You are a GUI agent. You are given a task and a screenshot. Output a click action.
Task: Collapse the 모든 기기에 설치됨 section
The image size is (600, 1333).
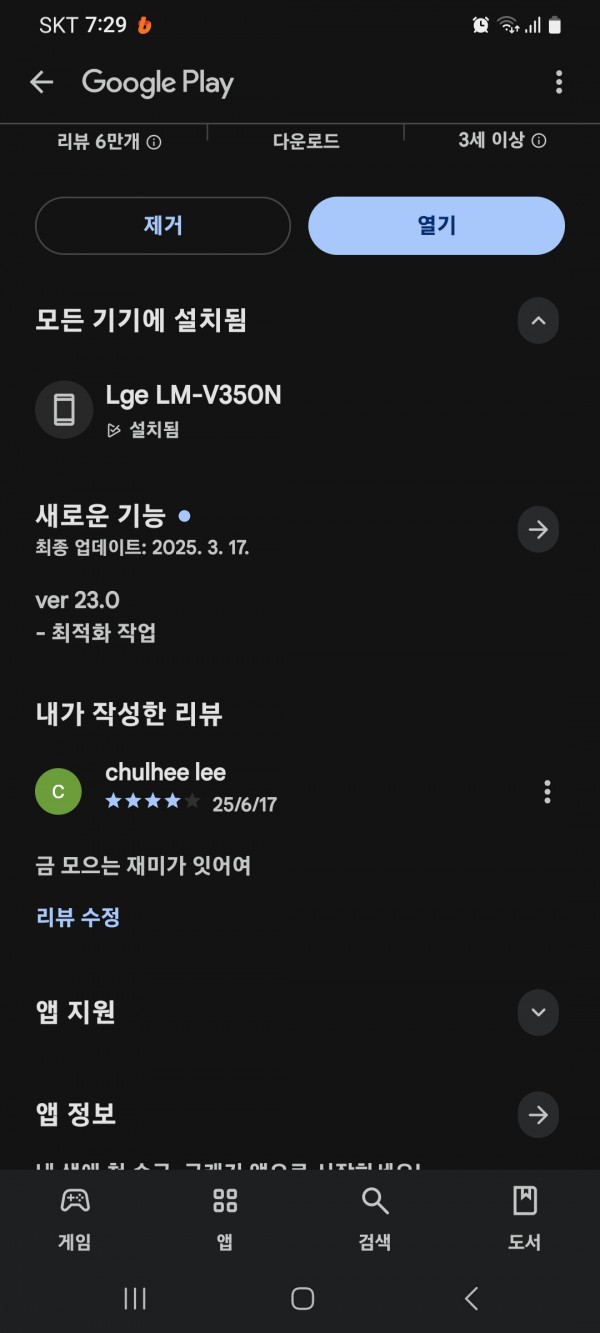tap(538, 321)
